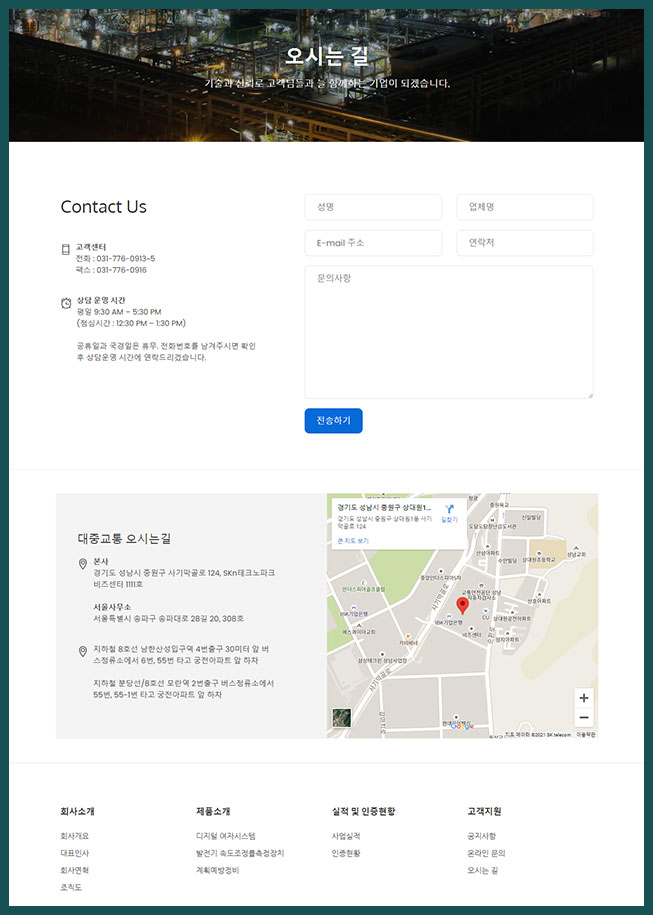The image size is (653, 915).
Task: Open 발전기 속도조정률측정장치 product link
Action: click(240, 853)
